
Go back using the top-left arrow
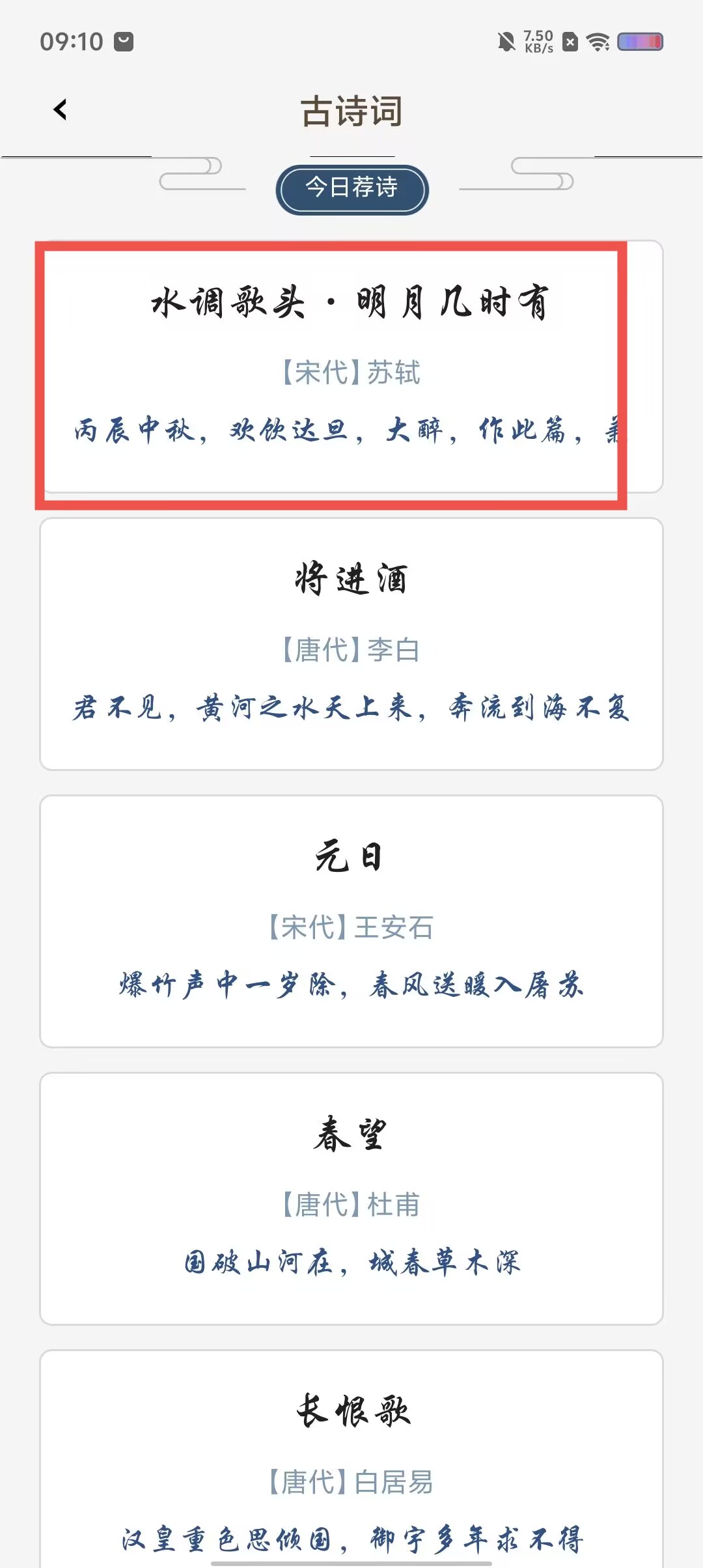tap(61, 109)
